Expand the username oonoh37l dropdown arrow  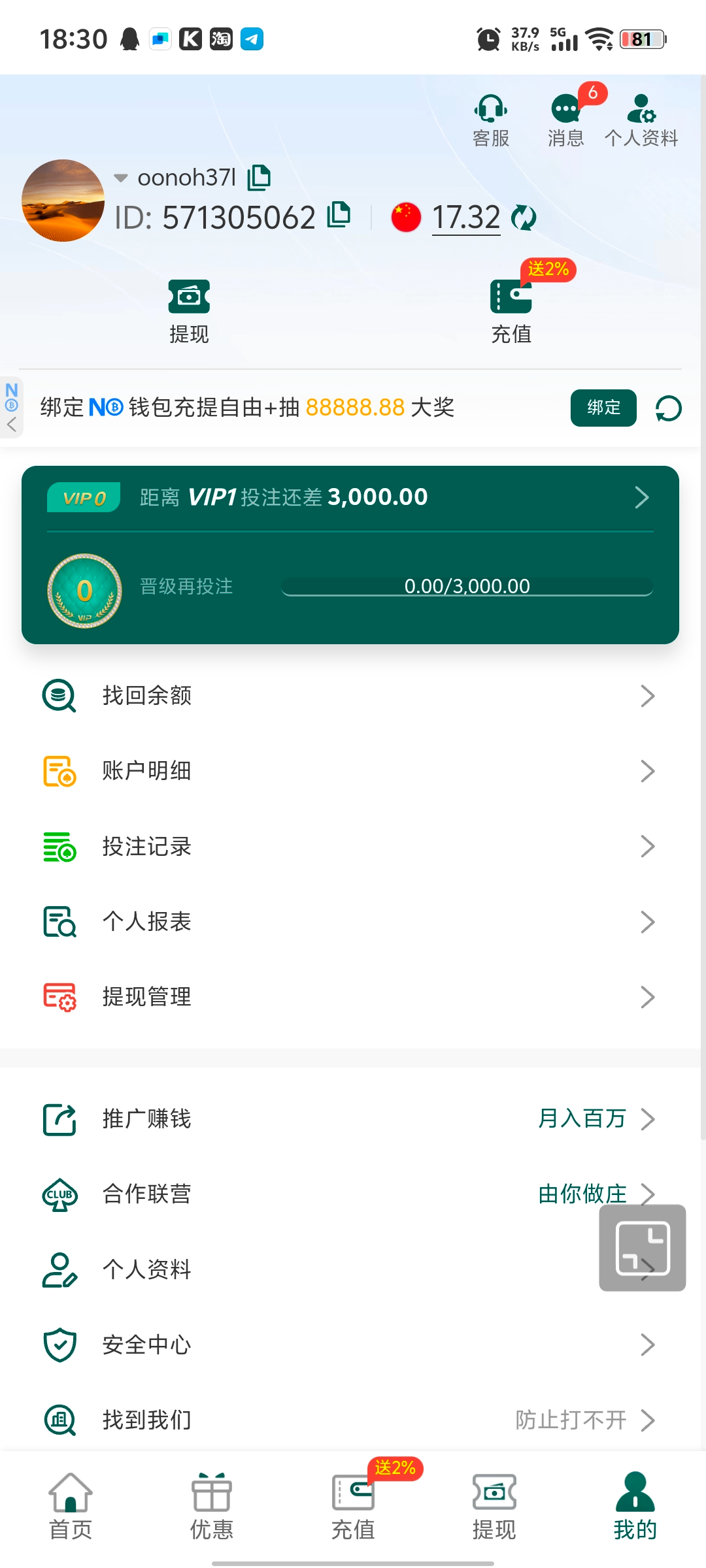[x=120, y=178]
